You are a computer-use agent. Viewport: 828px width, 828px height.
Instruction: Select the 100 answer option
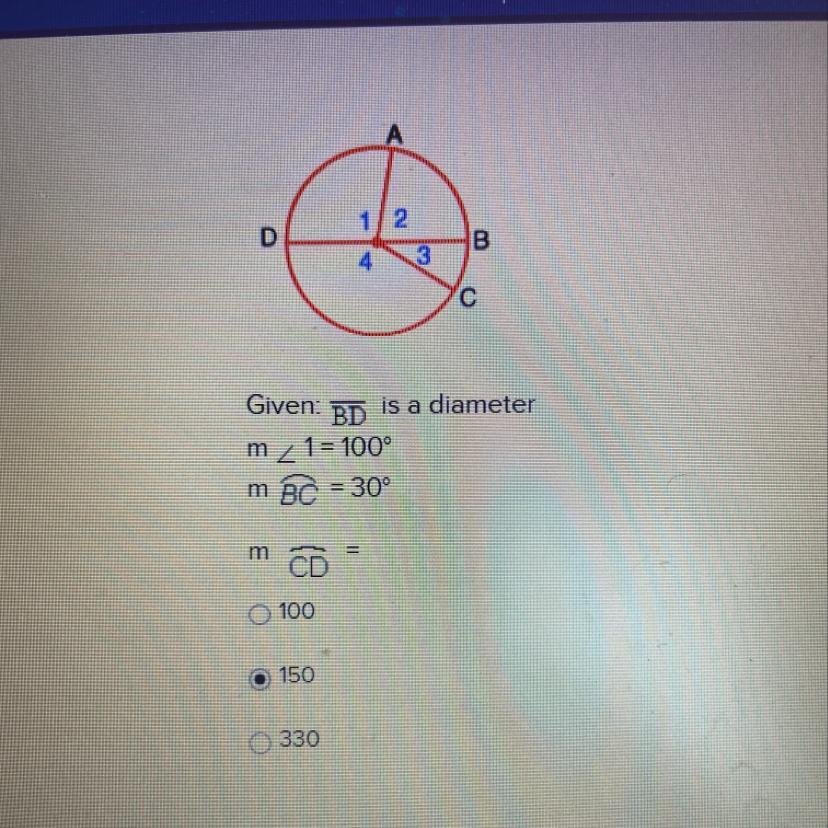pos(260,614)
